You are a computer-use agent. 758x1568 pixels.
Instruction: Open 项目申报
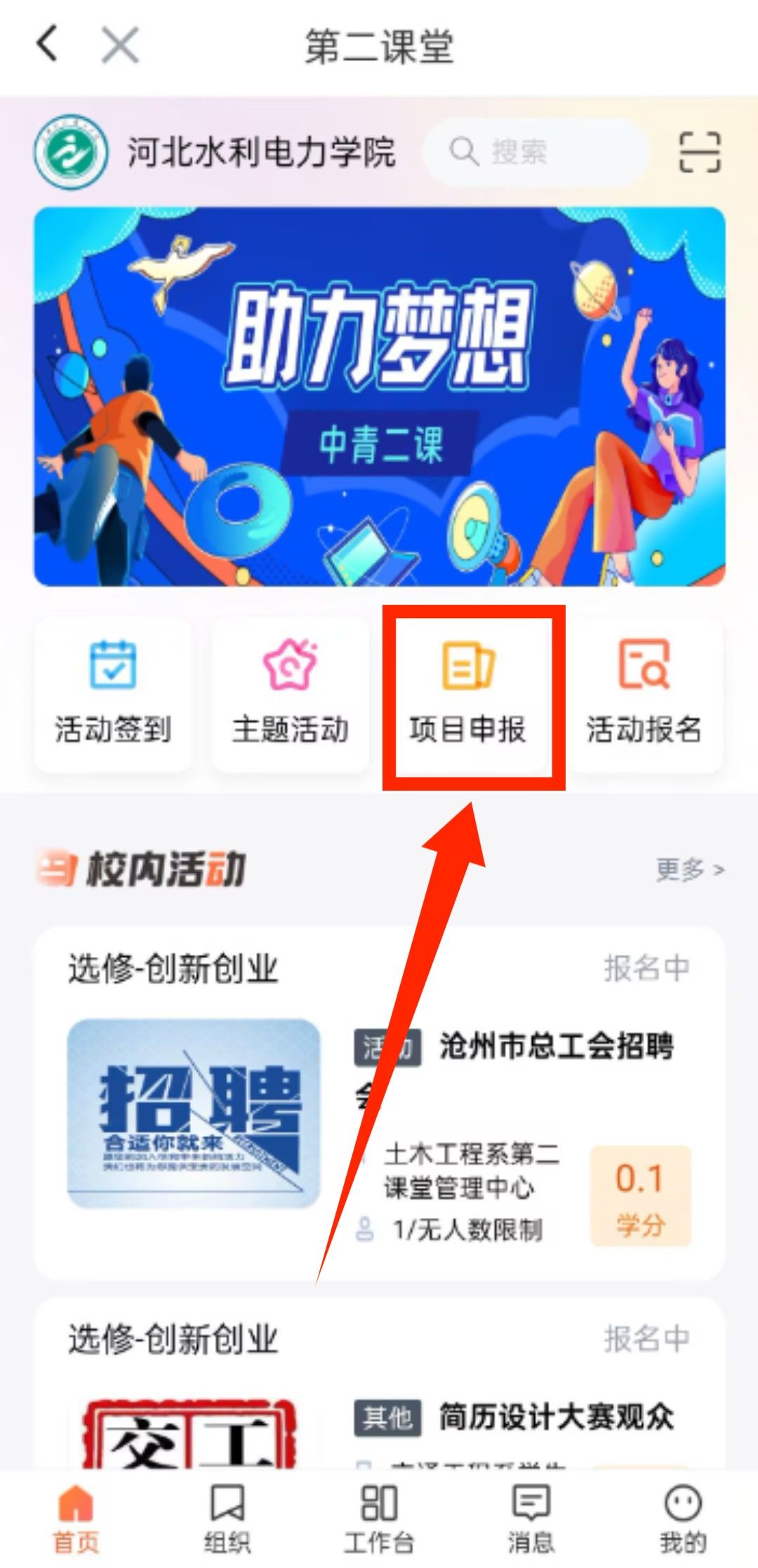pyautogui.click(x=468, y=695)
